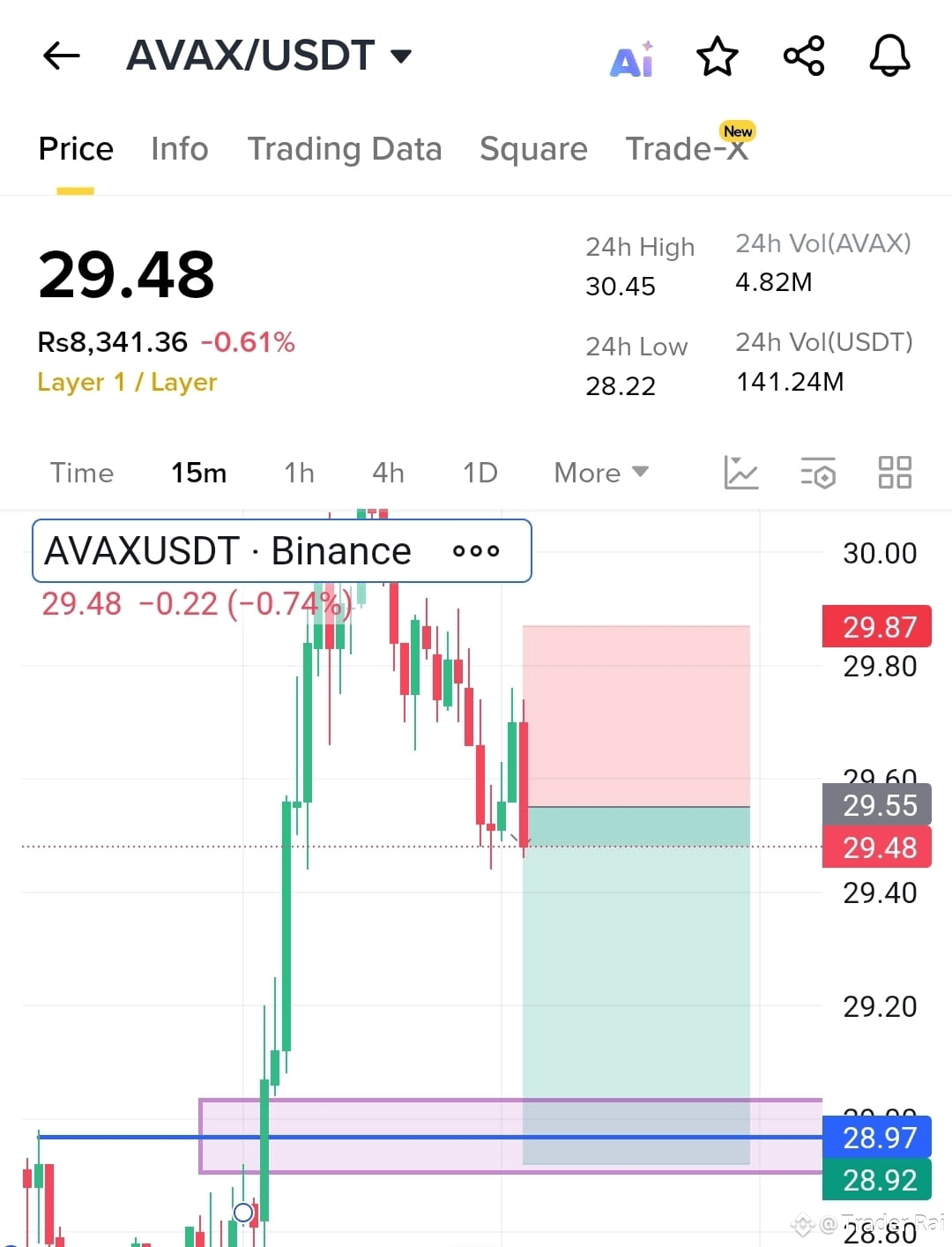Toggle AVAX/USDT as a favorite
The height and width of the screenshot is (1247, 952).
(717, 56)
